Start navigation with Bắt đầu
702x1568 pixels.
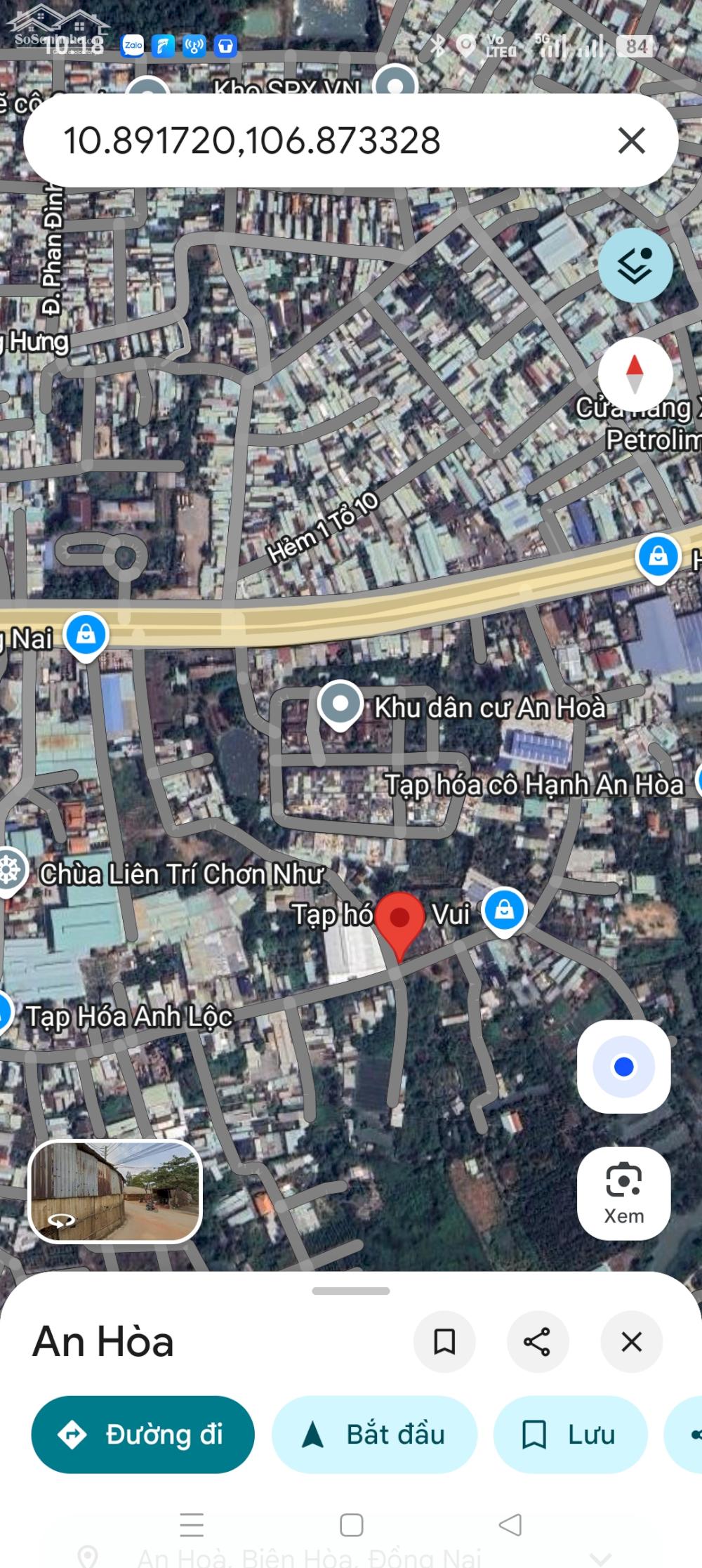pyautogui.click(x=374, y=1435)
